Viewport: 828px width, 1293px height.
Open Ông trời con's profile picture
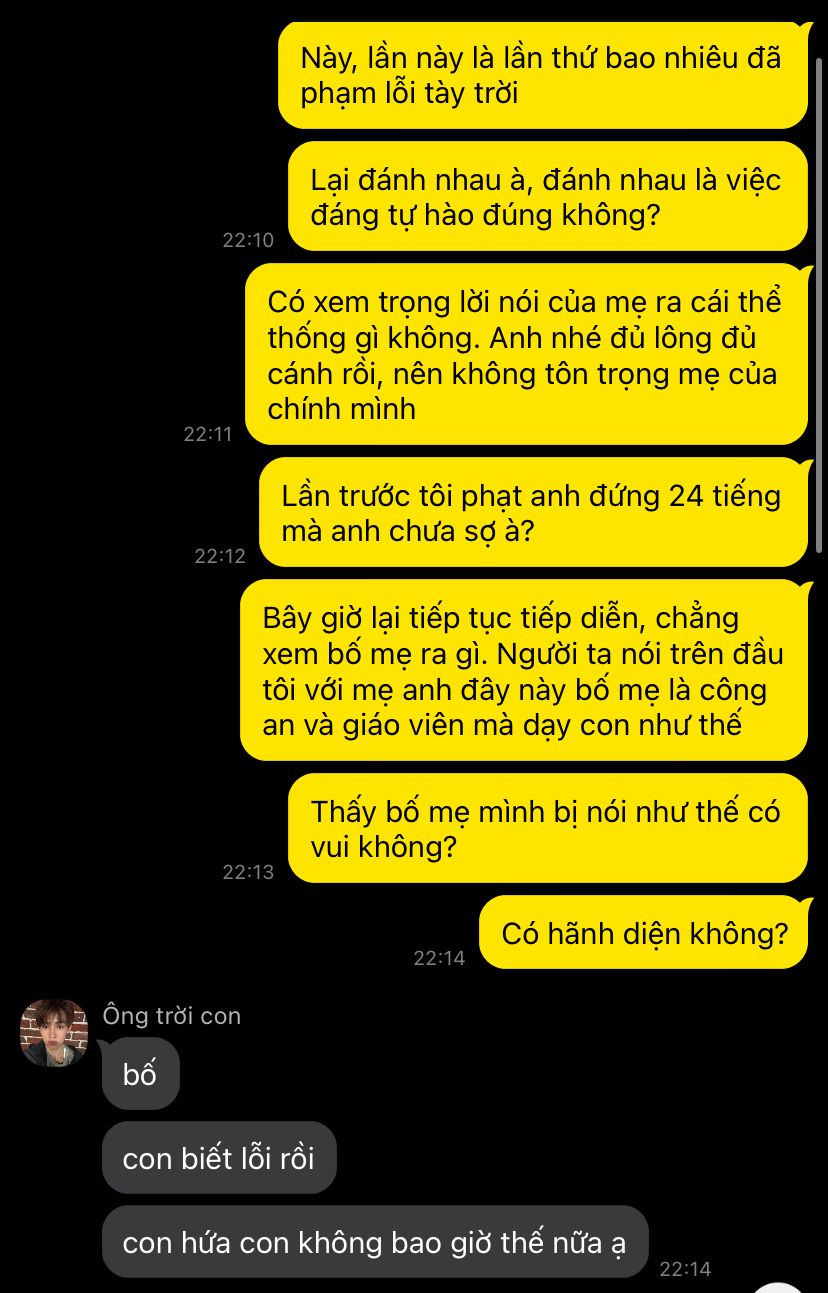coord(54,1032)
